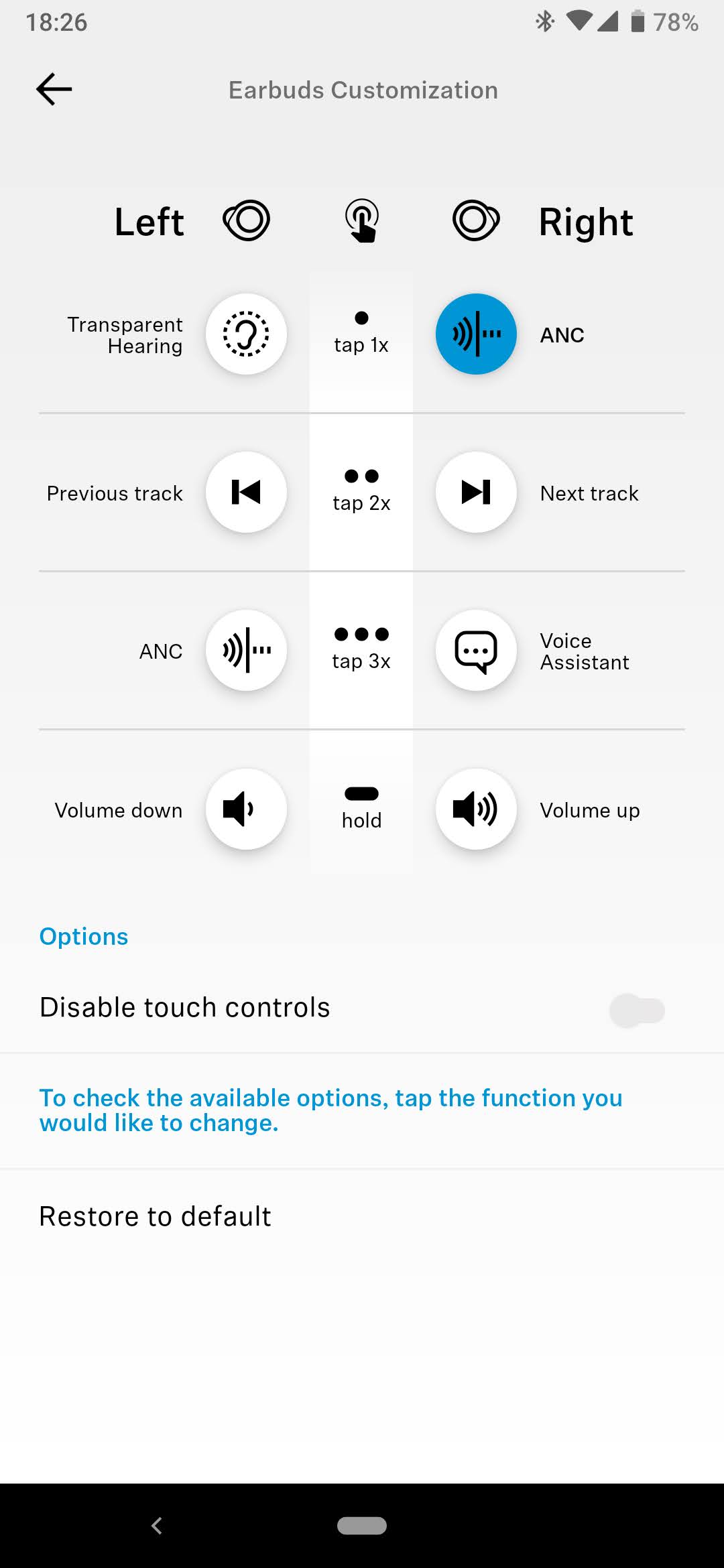Toggle Disable touch controls switch
724x1568 pixels.
(x=637, y=1010)
